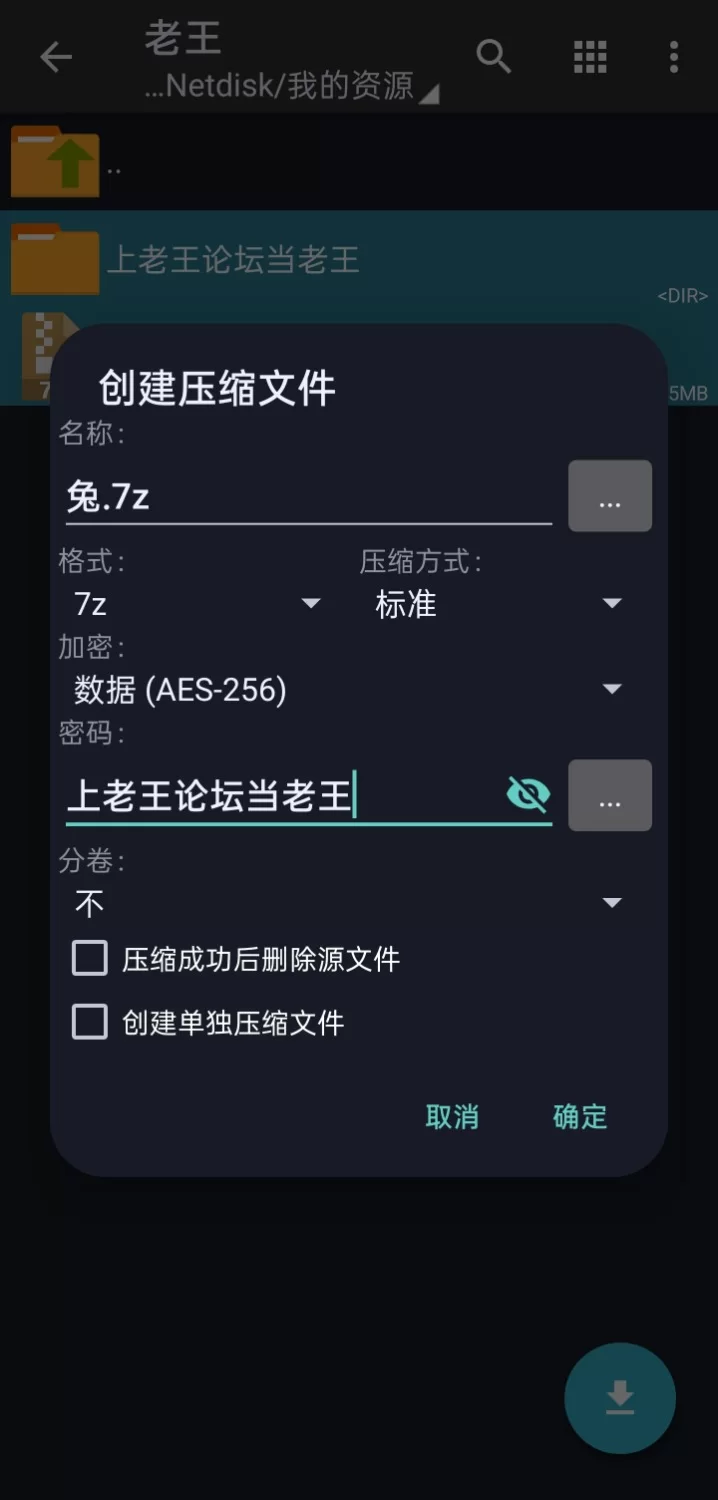Enable 创建单独压缩文件 checkbox
The height and width of the screenshot is (1500, 718).
click(90, 1022)
